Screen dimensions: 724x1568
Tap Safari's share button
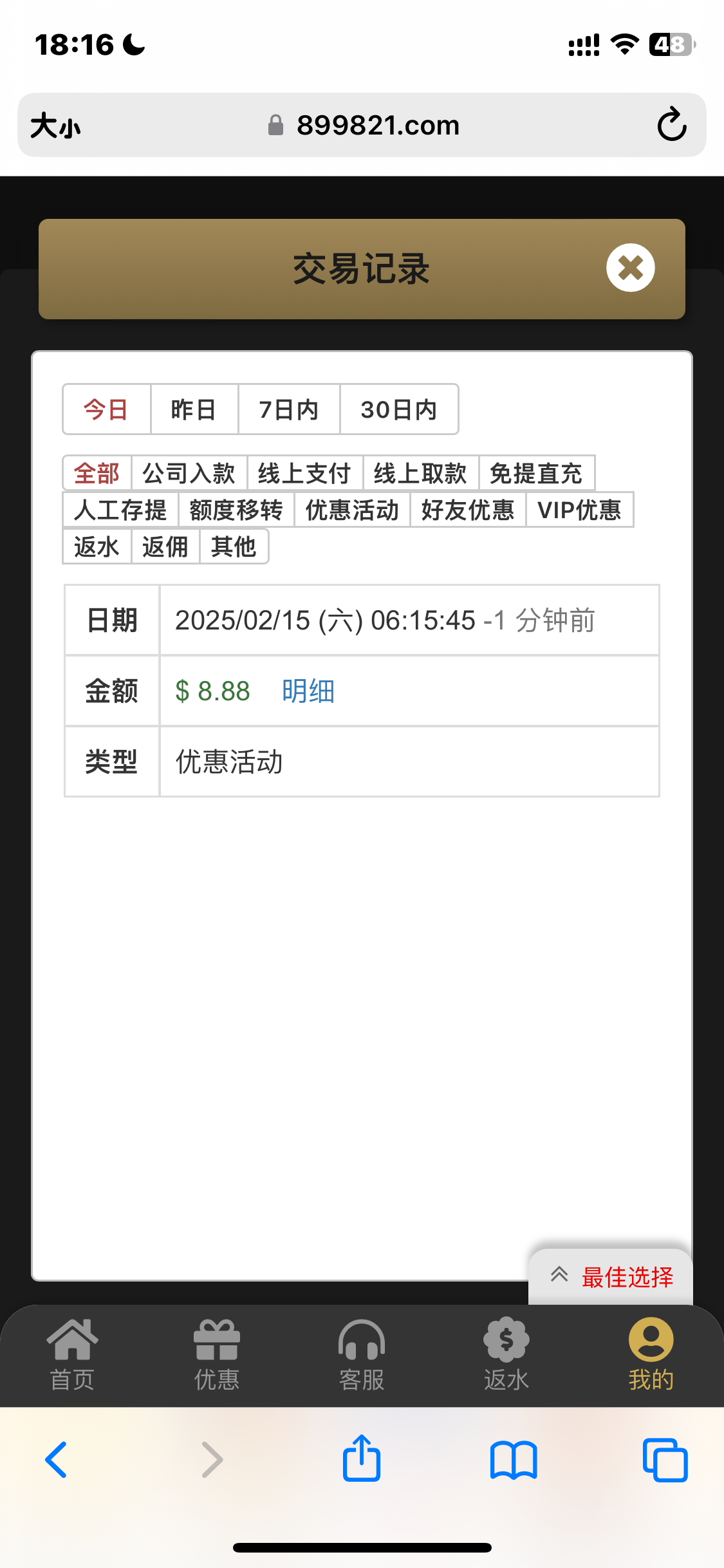[x=362, y=1459]
